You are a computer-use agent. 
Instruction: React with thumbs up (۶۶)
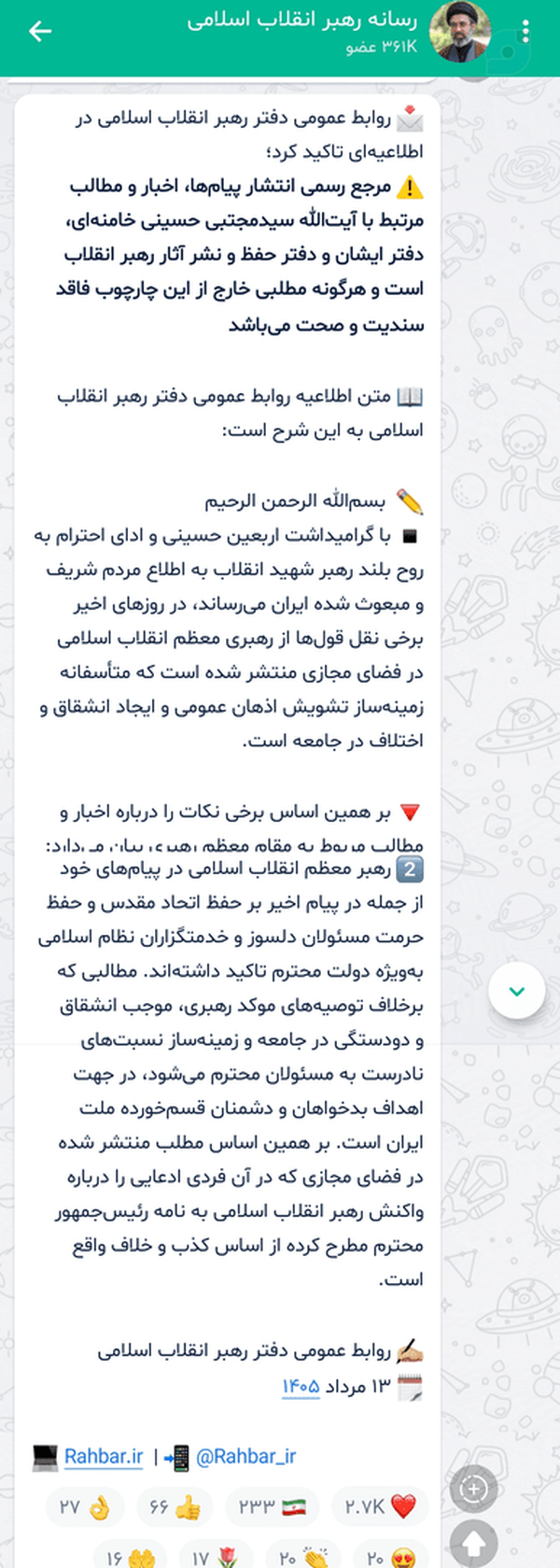pos(175,1507)
